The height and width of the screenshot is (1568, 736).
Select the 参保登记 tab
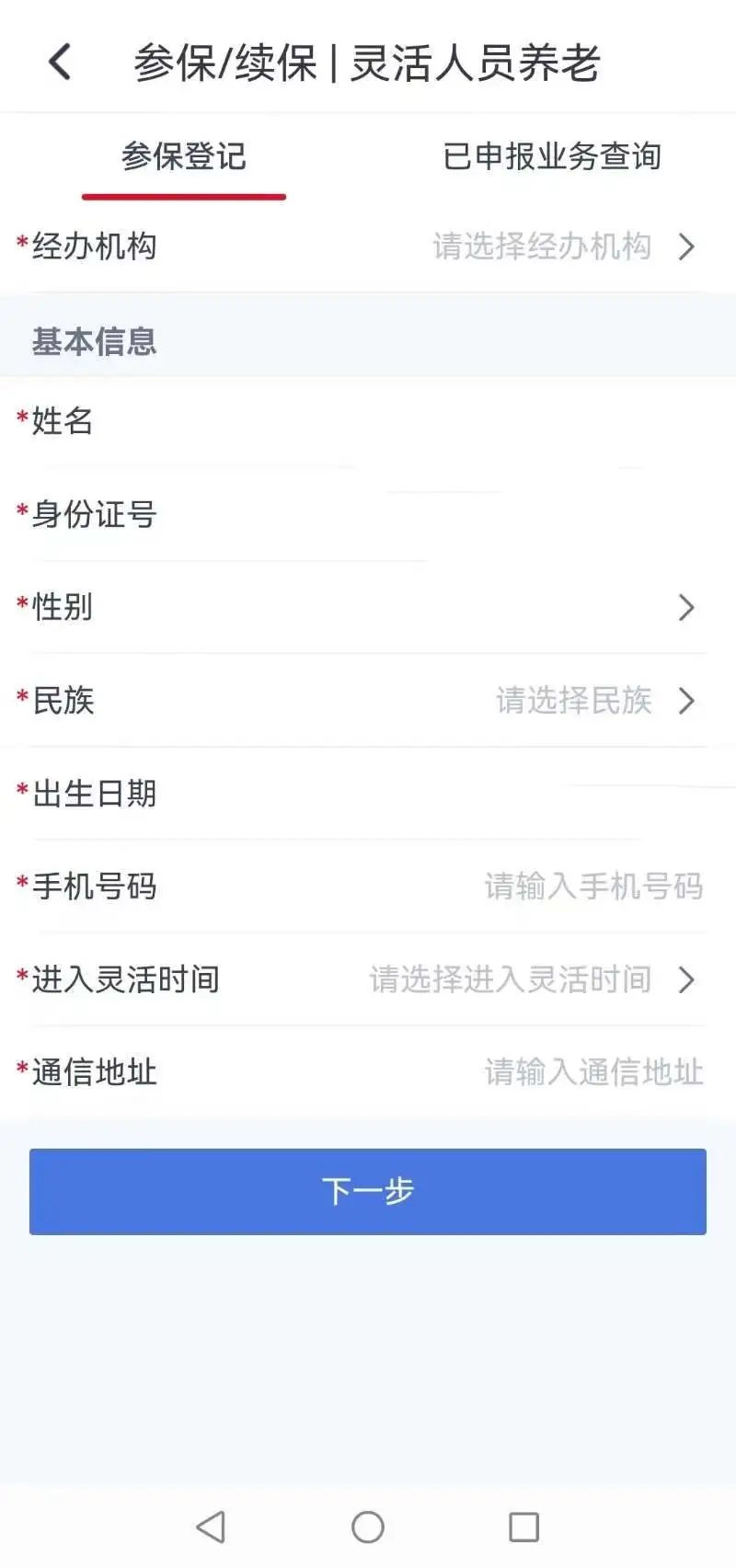click(184, 156)
